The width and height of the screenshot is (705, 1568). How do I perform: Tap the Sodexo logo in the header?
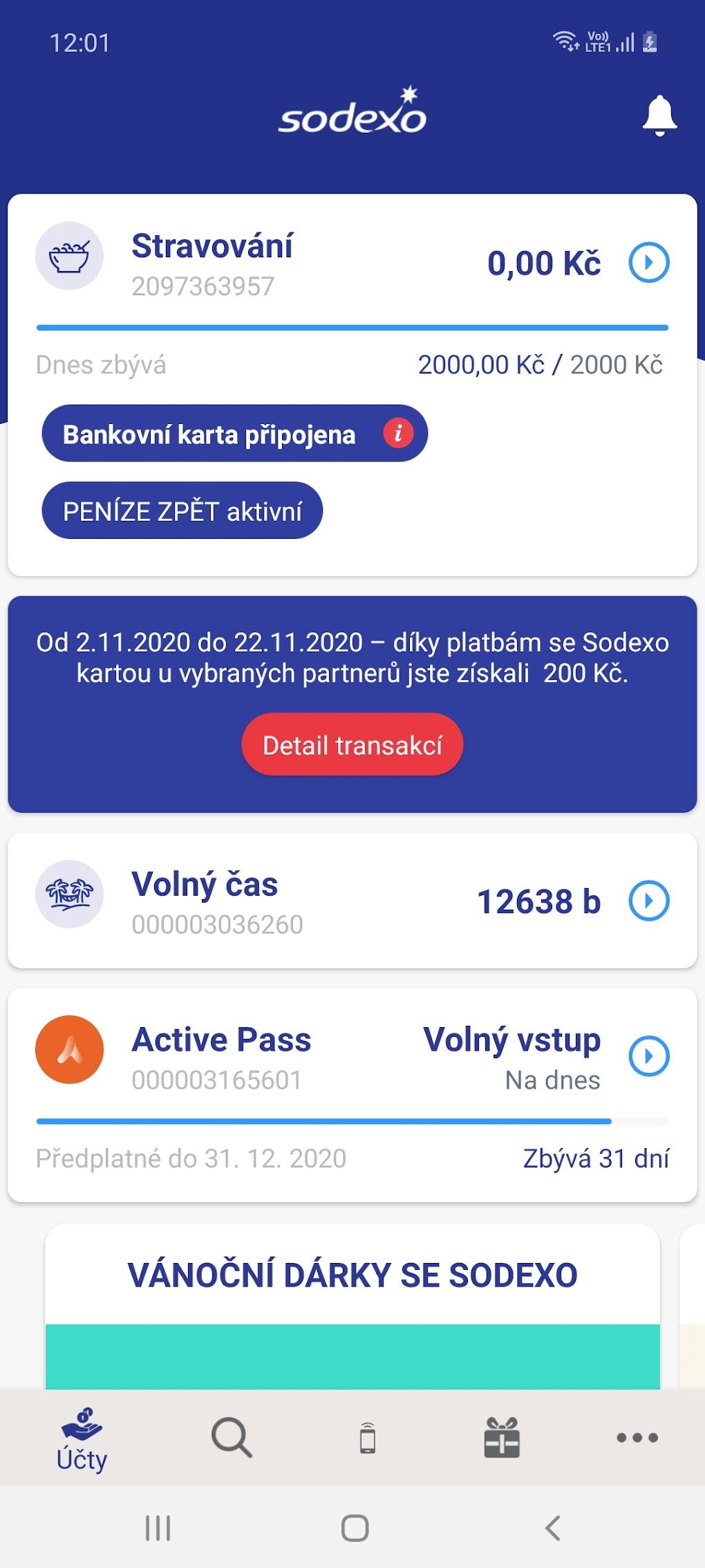[x=352, y=116]
